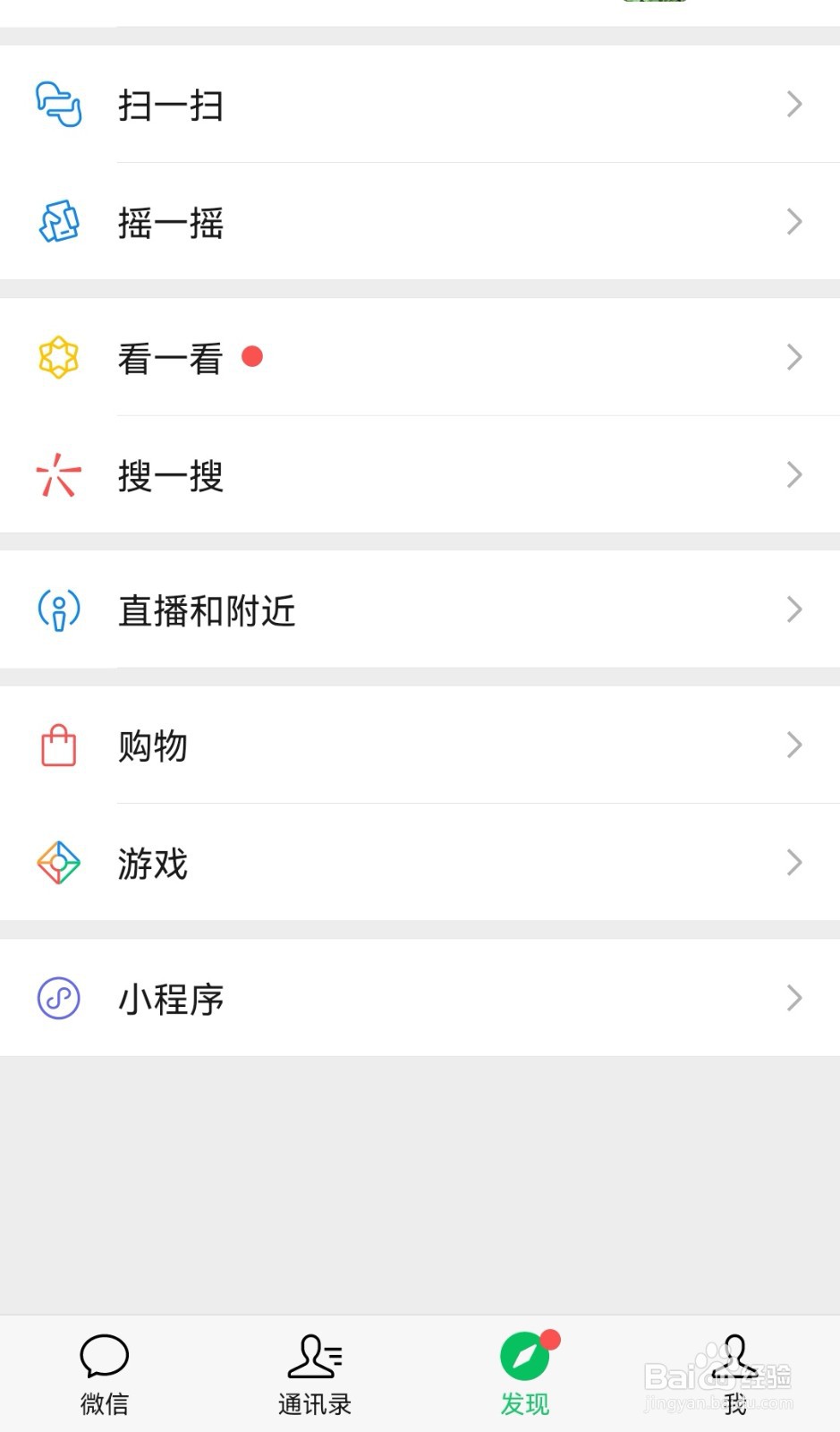Open the Games (游戏) section

click(x=152, y=864)
